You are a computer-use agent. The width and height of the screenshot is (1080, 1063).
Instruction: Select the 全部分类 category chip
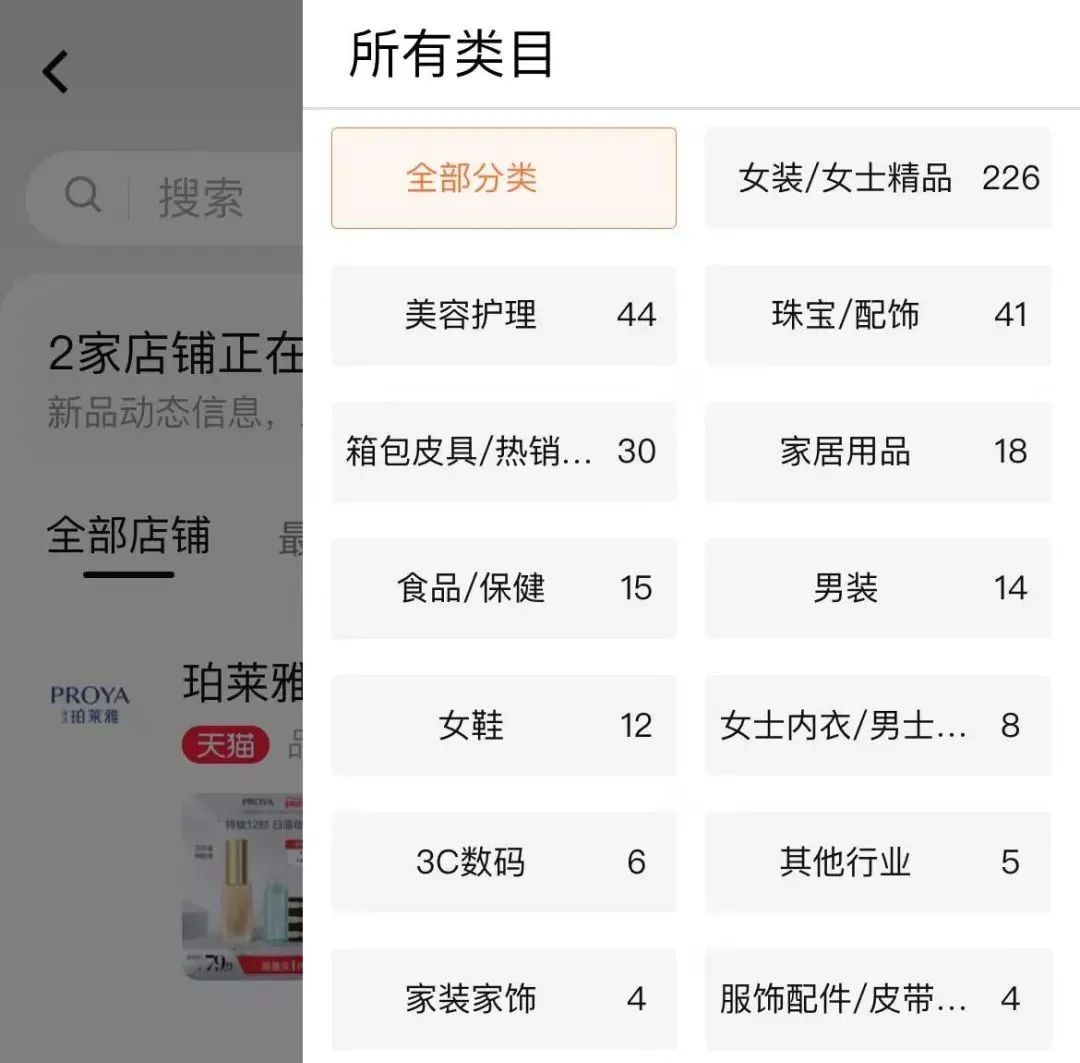(x=503, y=178)
